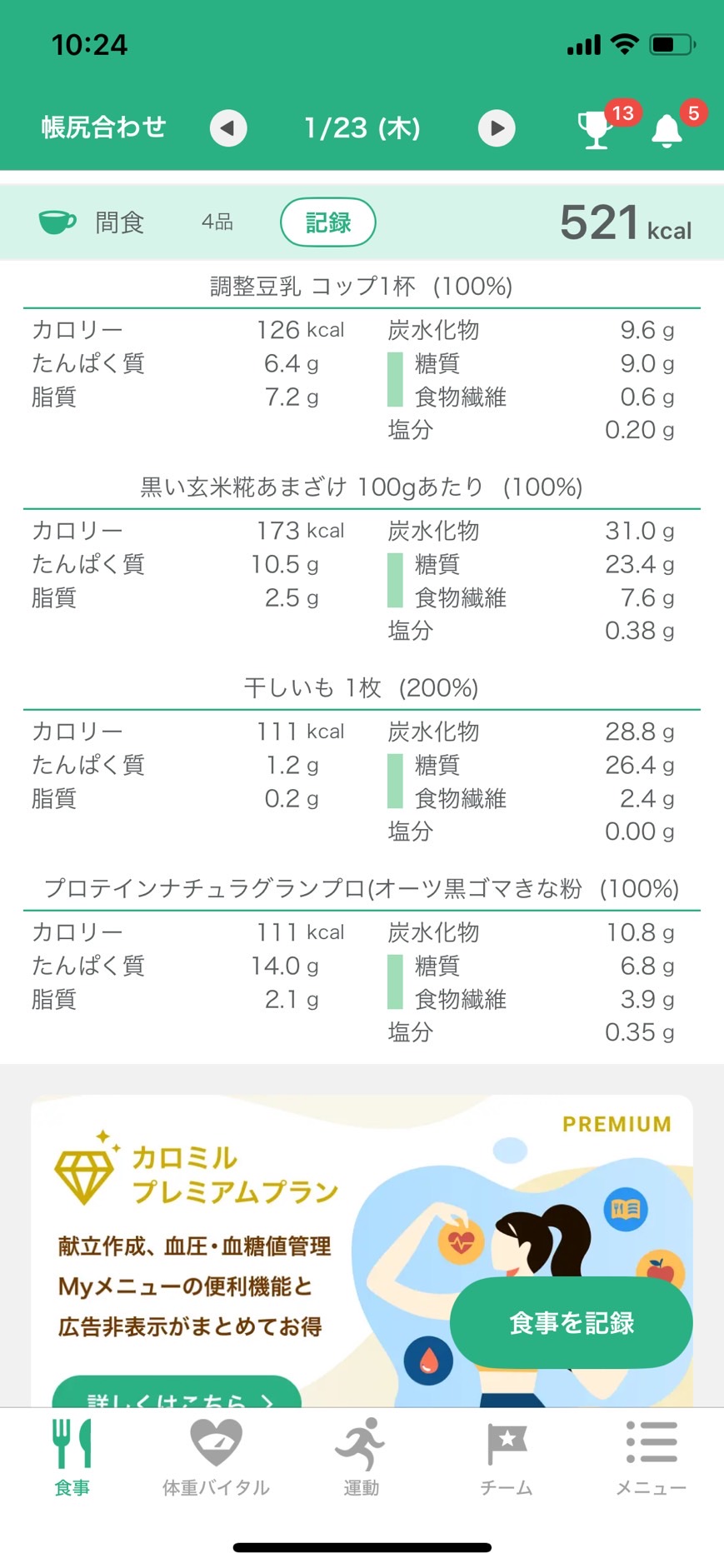Open the 1/23 (木) date picker
Image resolution: width=724 pixels, height=1568 pixels.
point(362,128)
